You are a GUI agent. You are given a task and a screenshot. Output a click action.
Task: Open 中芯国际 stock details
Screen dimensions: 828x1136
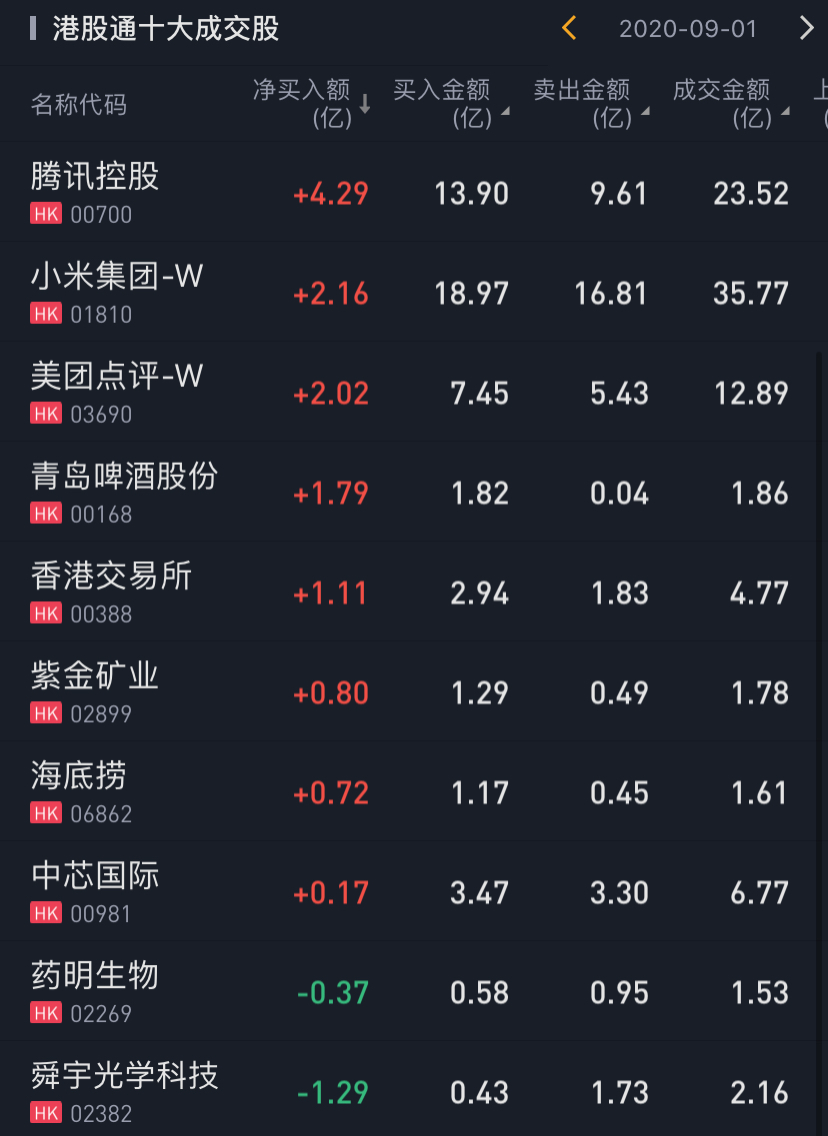coord(96,892)
